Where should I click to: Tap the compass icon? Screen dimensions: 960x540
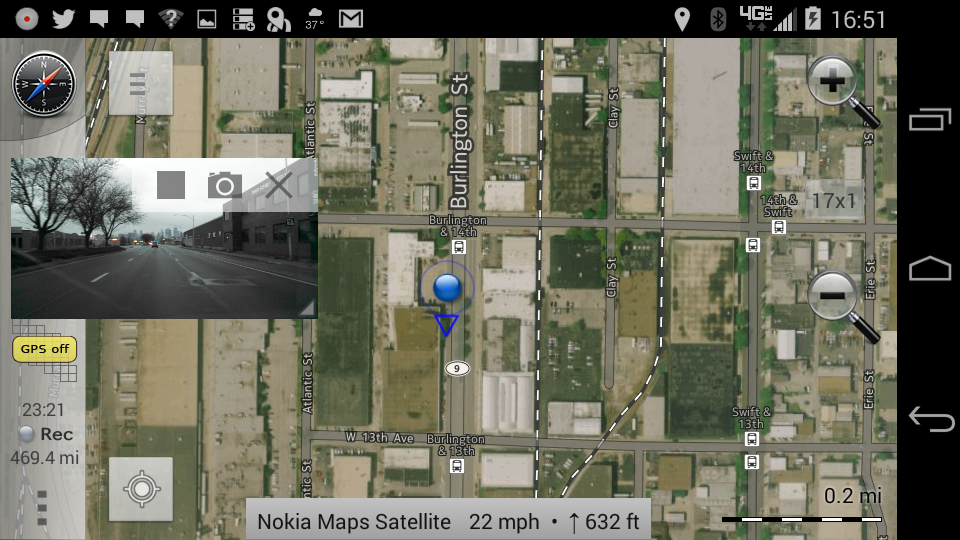pos(43,84)
